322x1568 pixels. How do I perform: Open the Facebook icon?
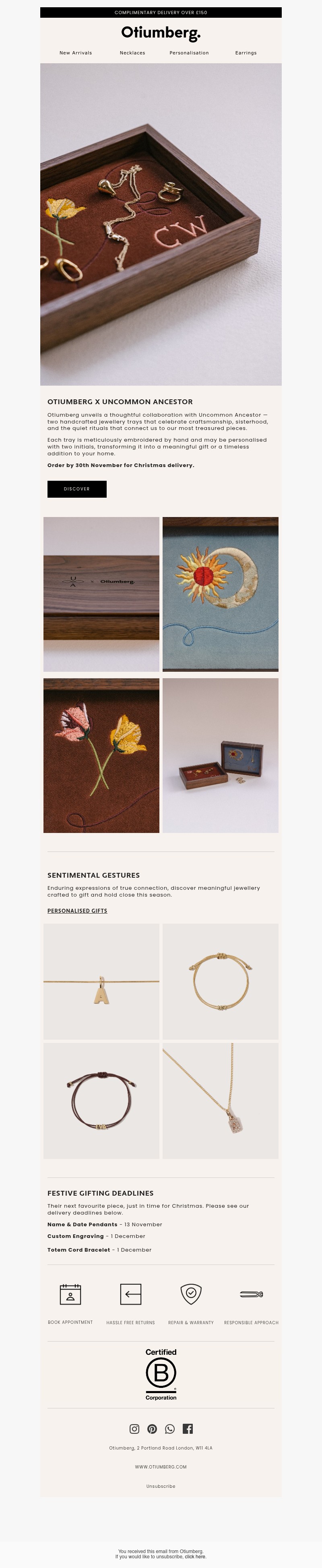(x=188, y=1429)
